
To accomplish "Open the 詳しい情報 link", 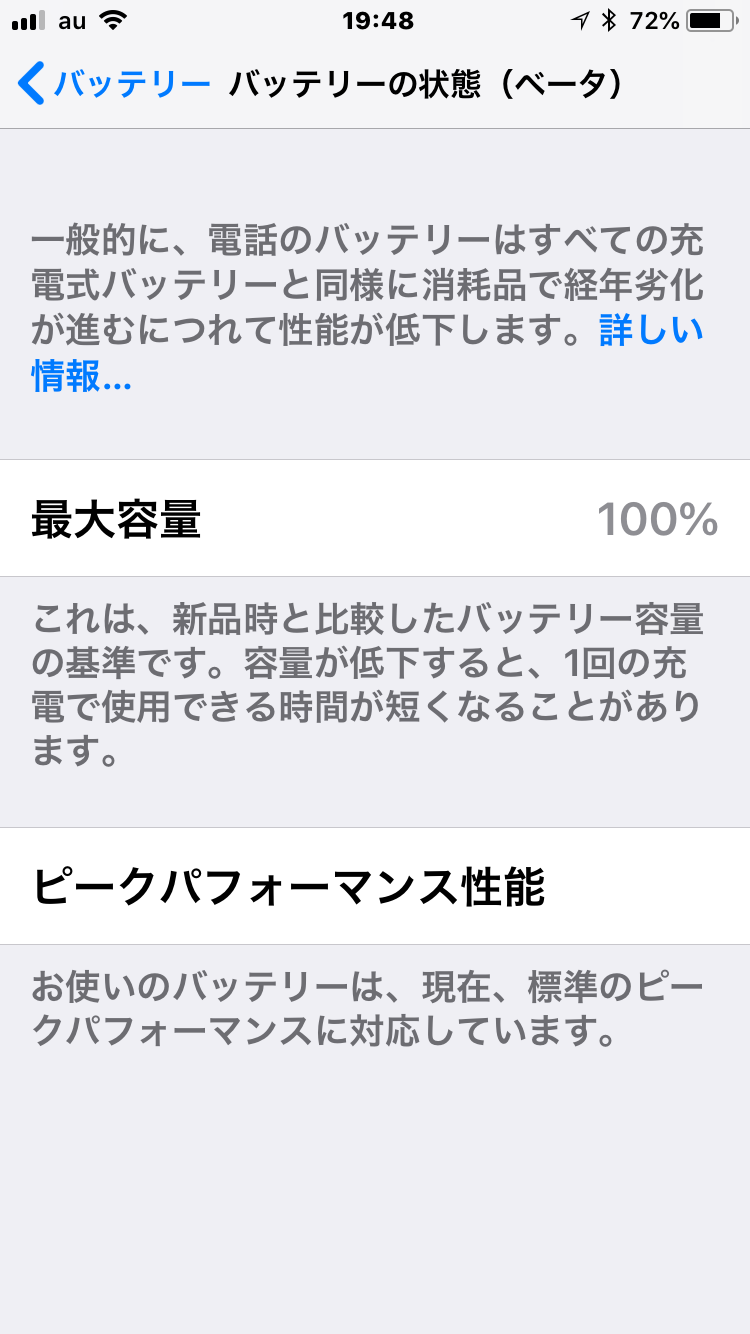I will pos(651,331).
